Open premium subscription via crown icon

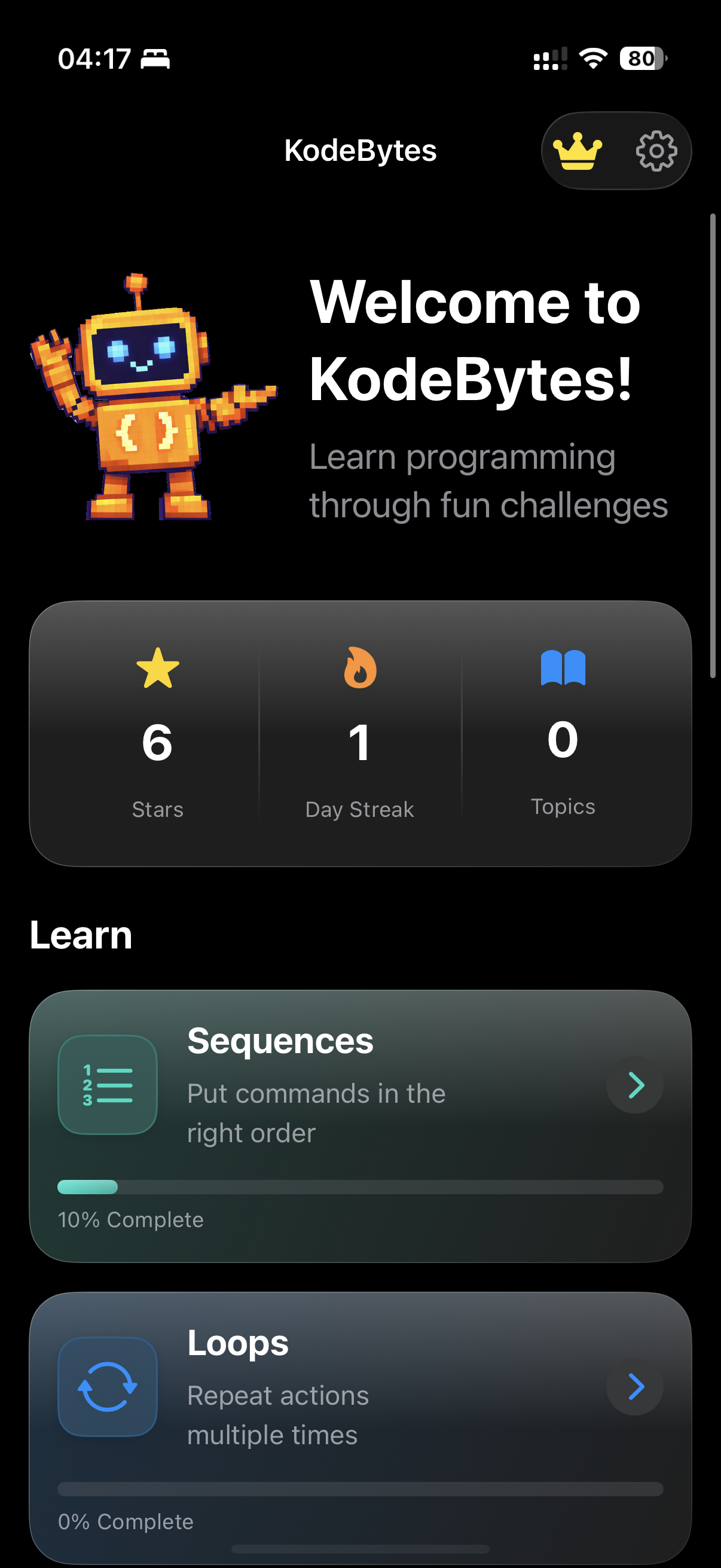coord(579,150)
